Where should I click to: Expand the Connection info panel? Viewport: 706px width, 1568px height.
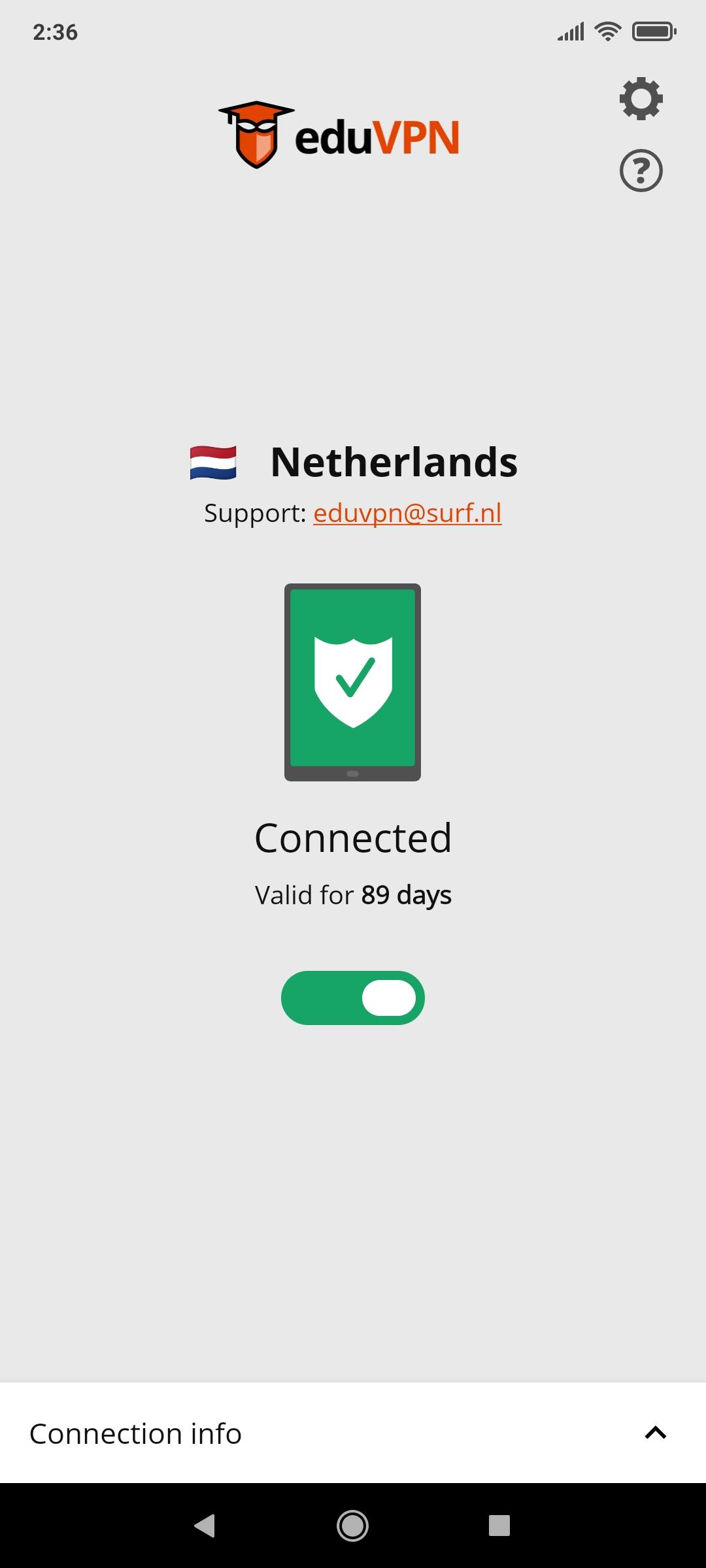(655, 1433)
